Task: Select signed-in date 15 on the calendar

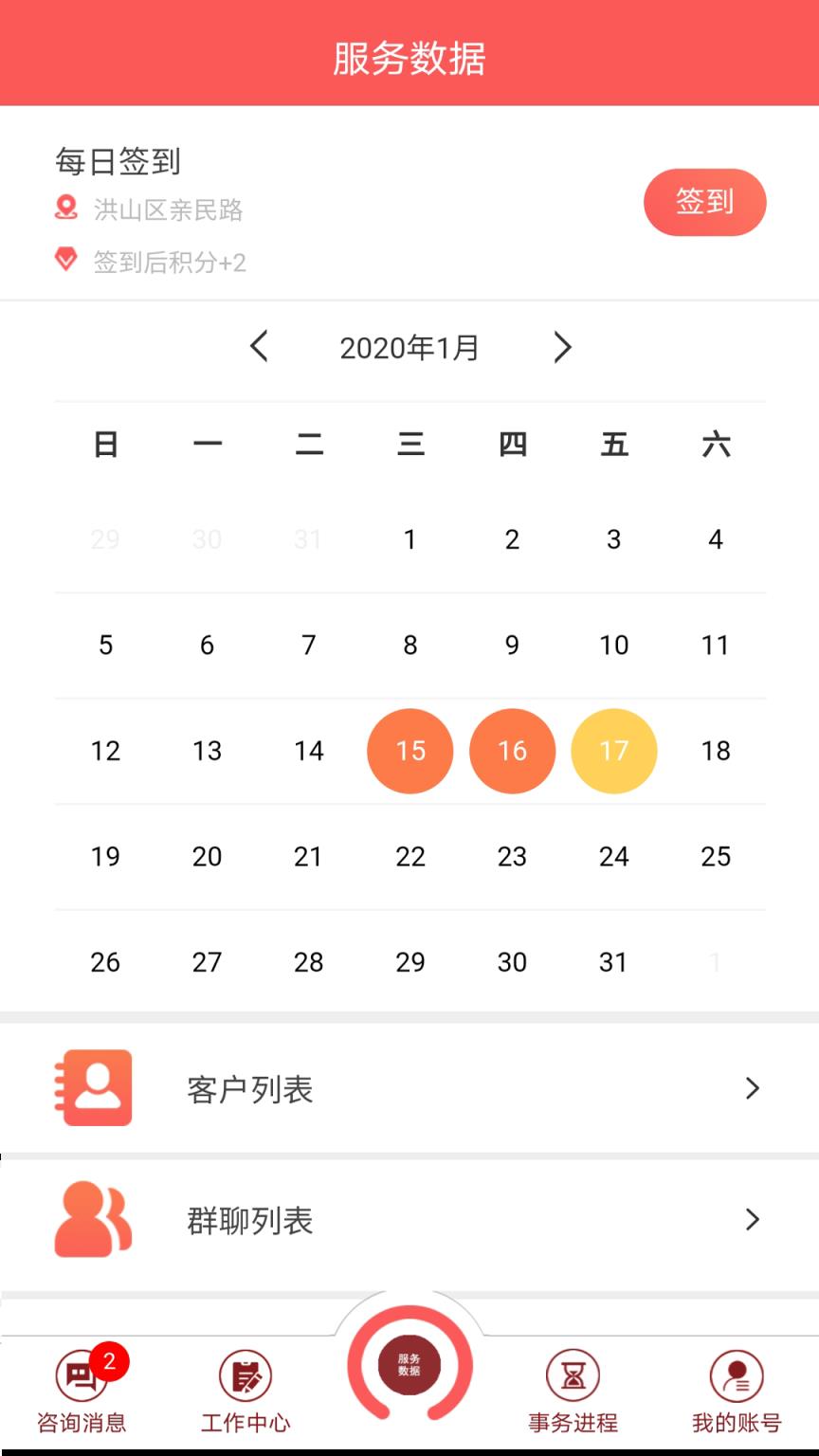Action: coord(409,751)
